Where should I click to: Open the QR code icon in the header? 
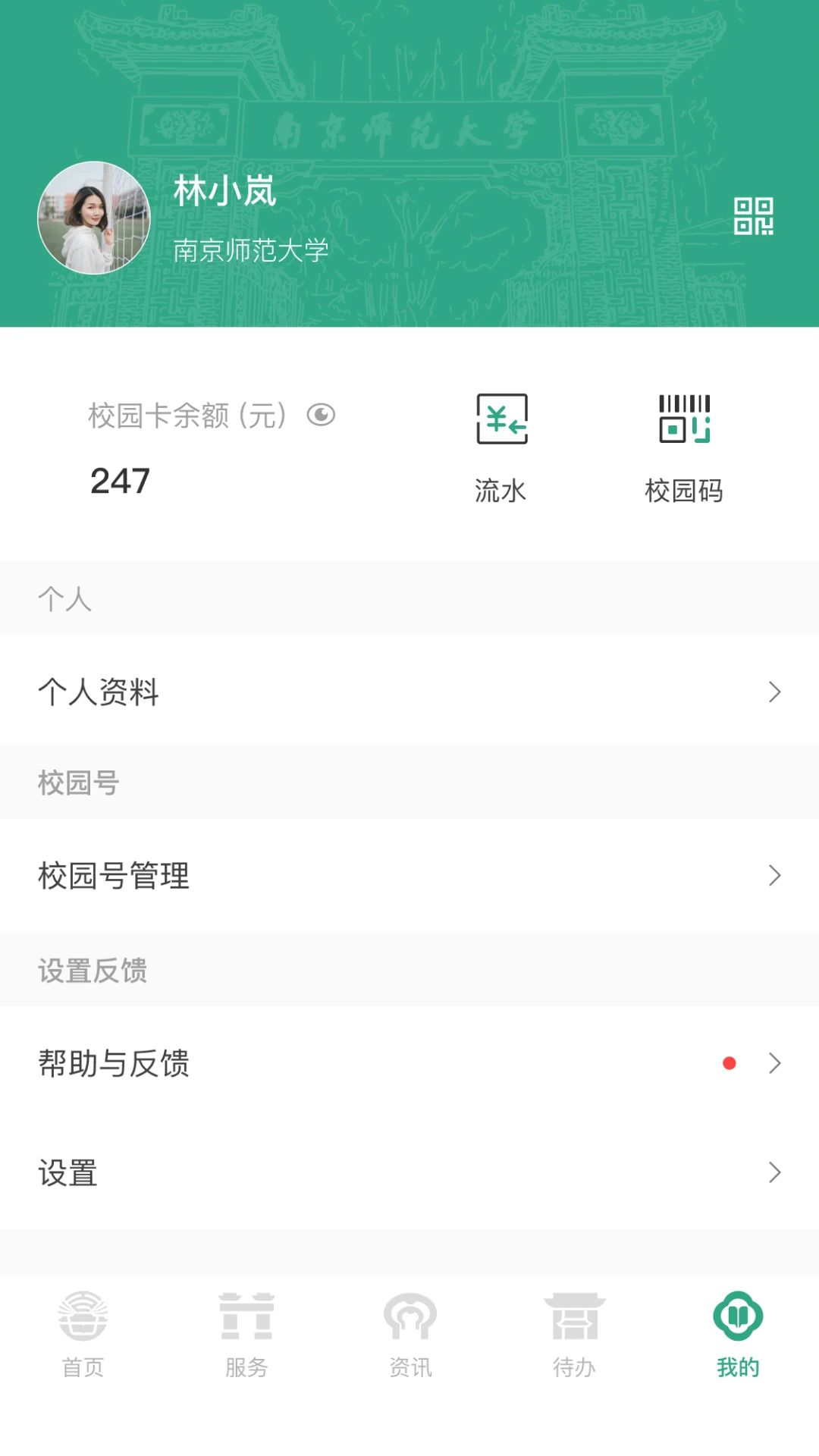click(752, 218)
